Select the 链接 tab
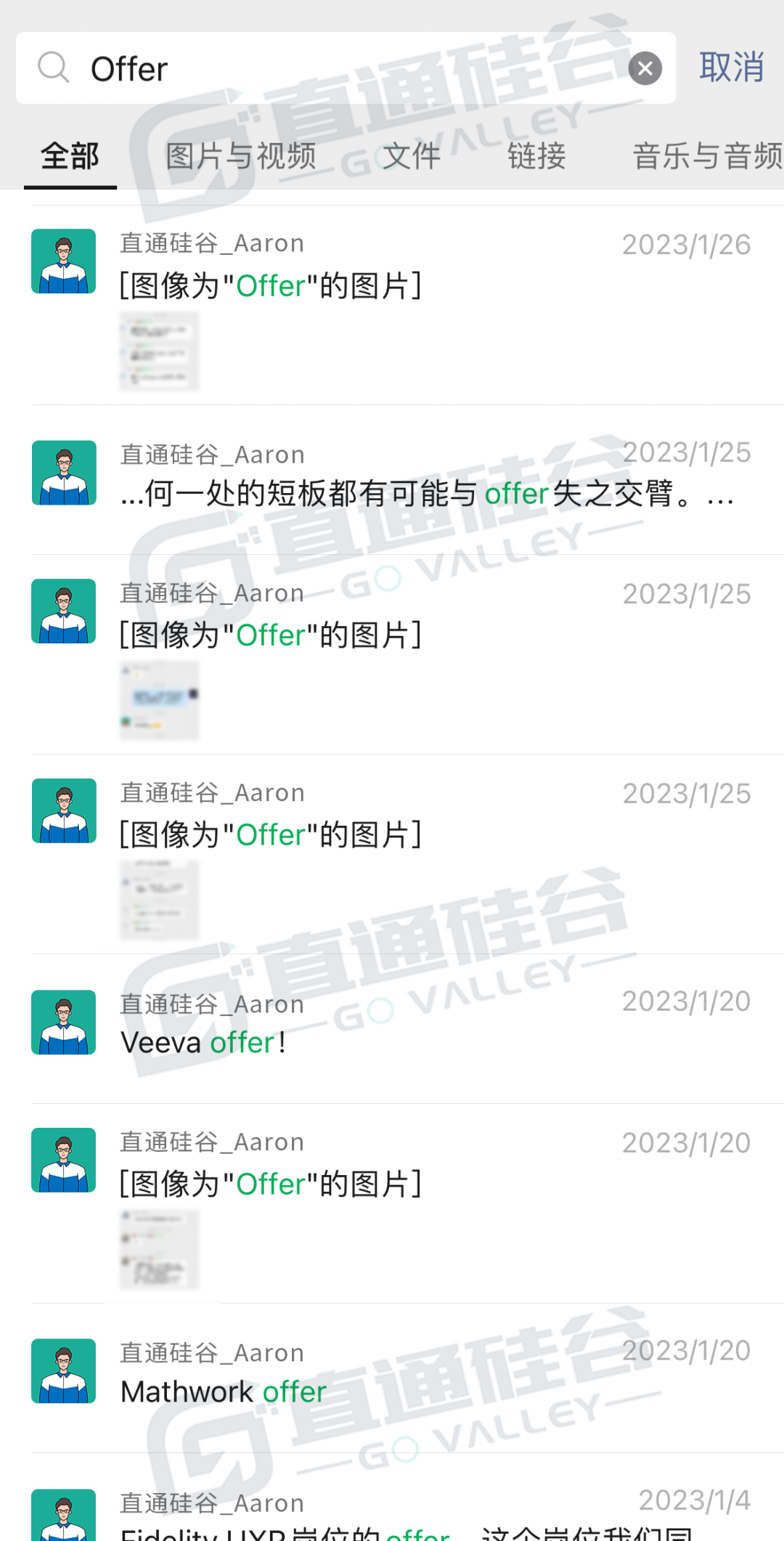The image size is (784, 1541). tap(536, 156)
